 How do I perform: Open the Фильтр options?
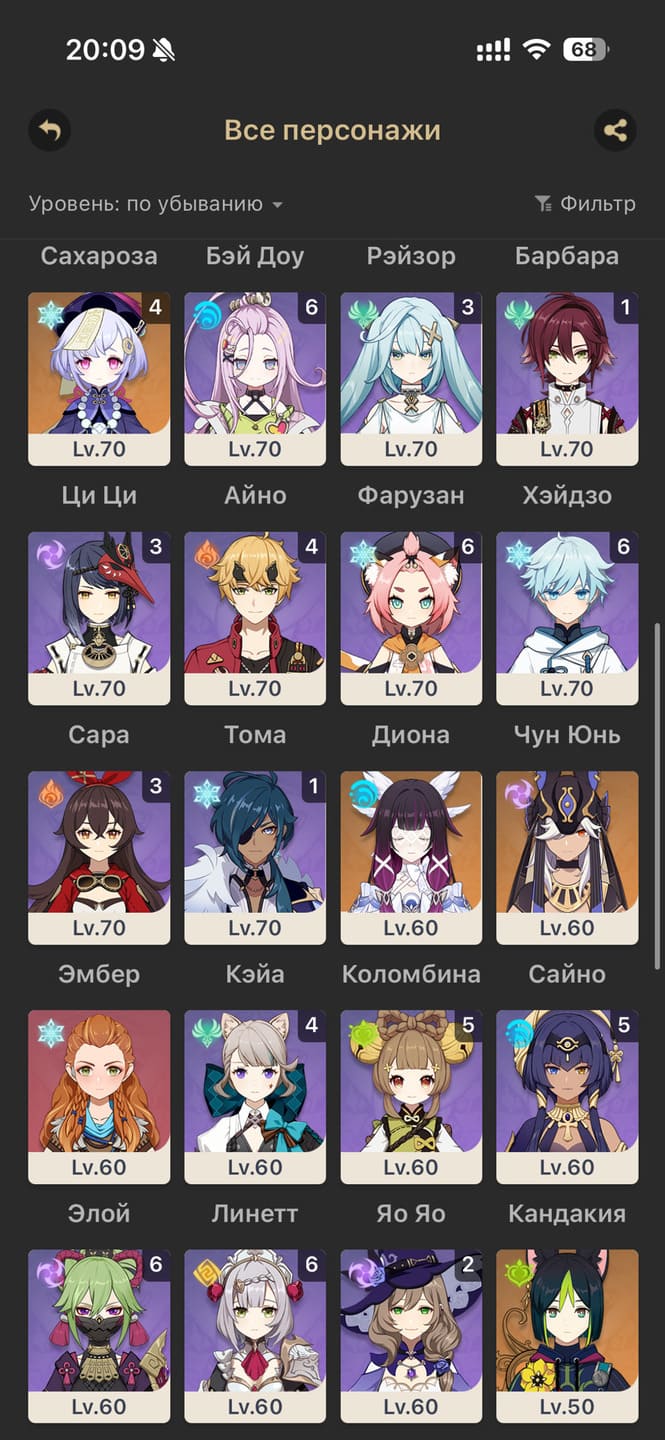[585, 204]
